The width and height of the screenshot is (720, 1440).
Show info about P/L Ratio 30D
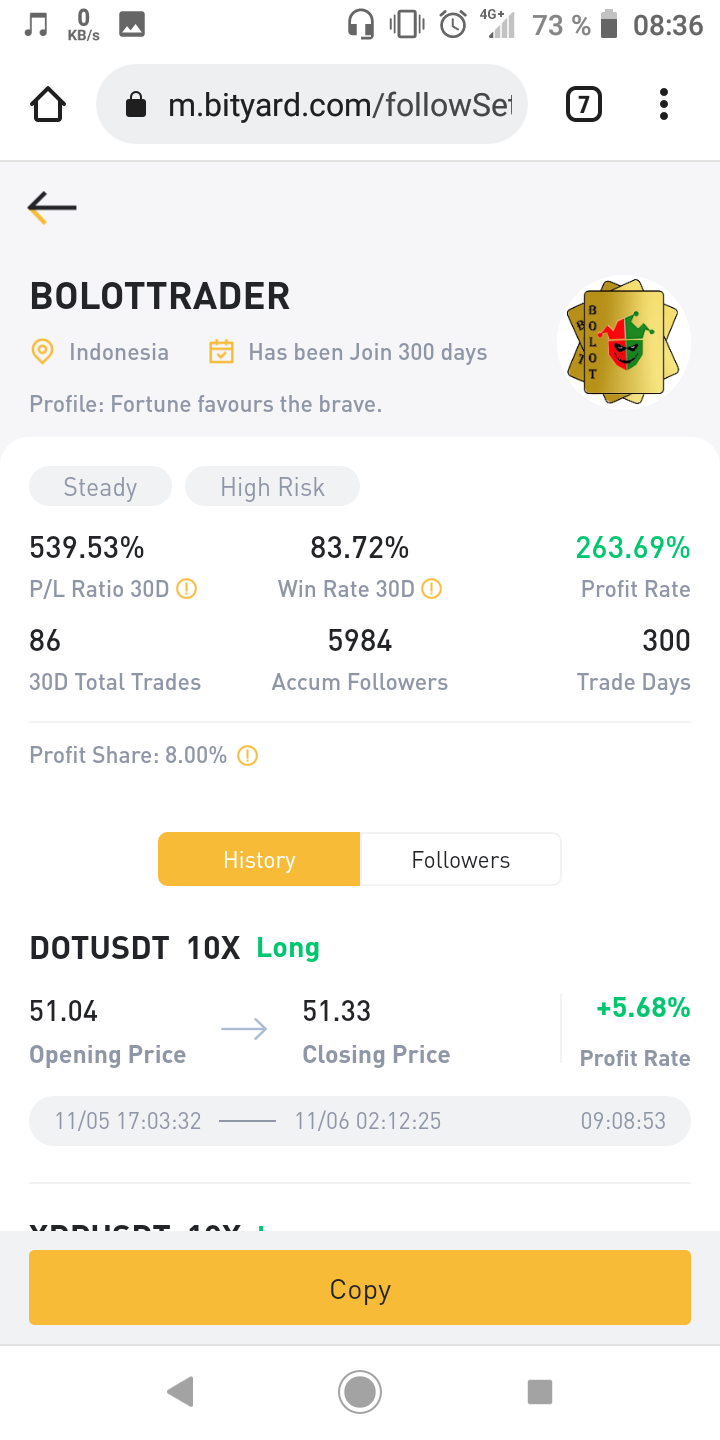(x=186, y=589)
